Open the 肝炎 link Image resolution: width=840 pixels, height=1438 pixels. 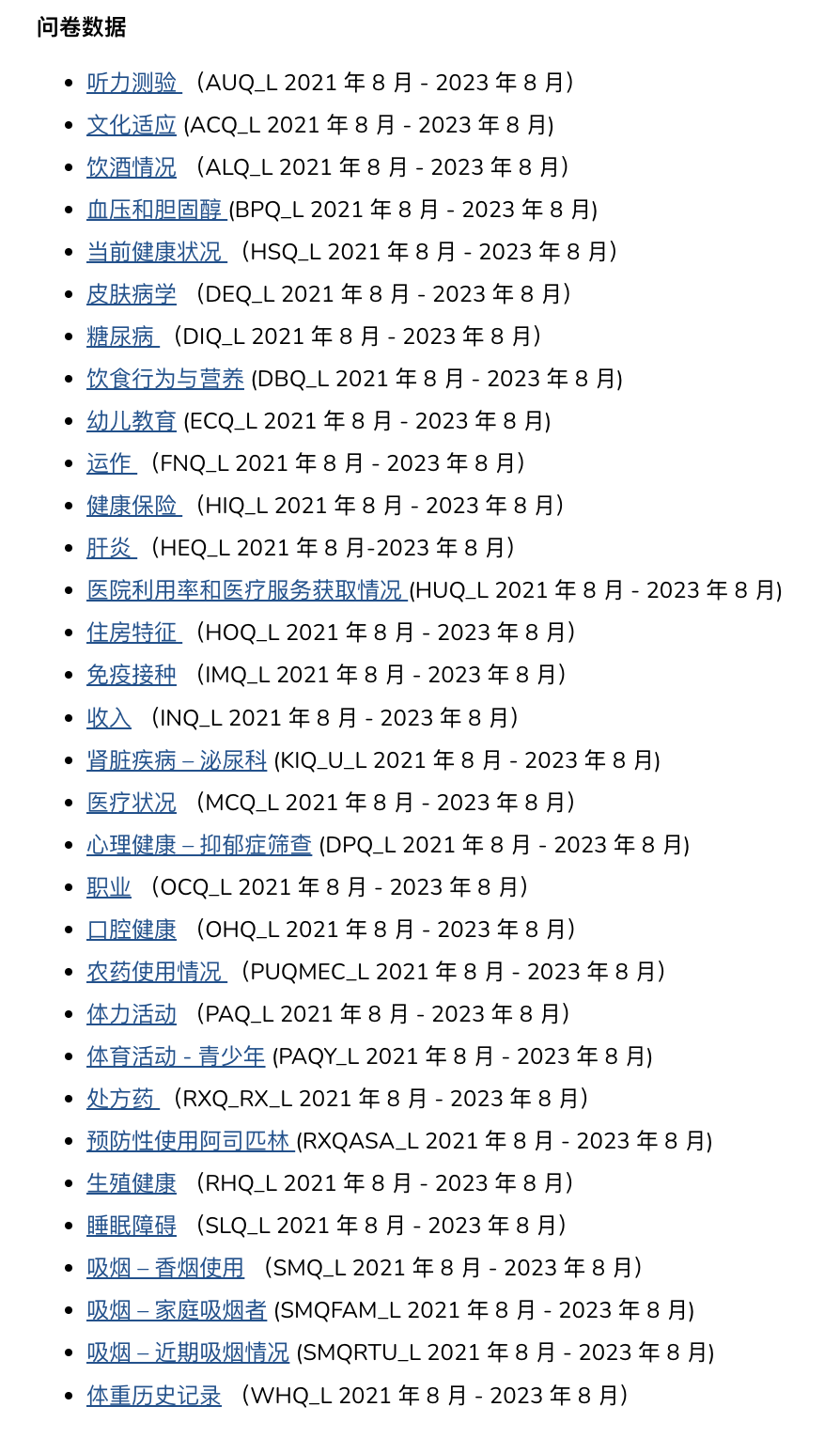[111, 548]
